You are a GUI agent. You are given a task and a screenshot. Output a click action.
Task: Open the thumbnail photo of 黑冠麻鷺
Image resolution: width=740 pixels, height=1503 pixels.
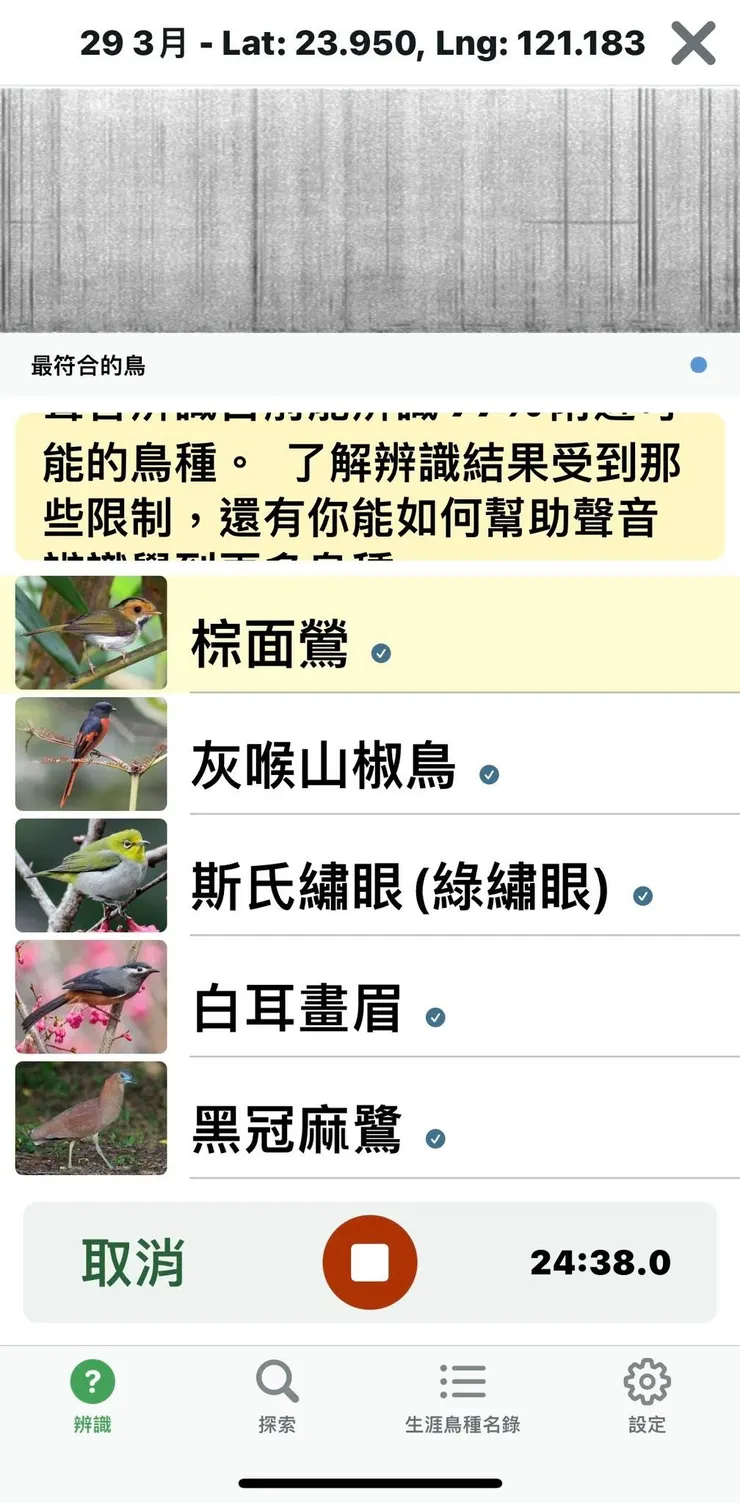(x=90, y=1119)
